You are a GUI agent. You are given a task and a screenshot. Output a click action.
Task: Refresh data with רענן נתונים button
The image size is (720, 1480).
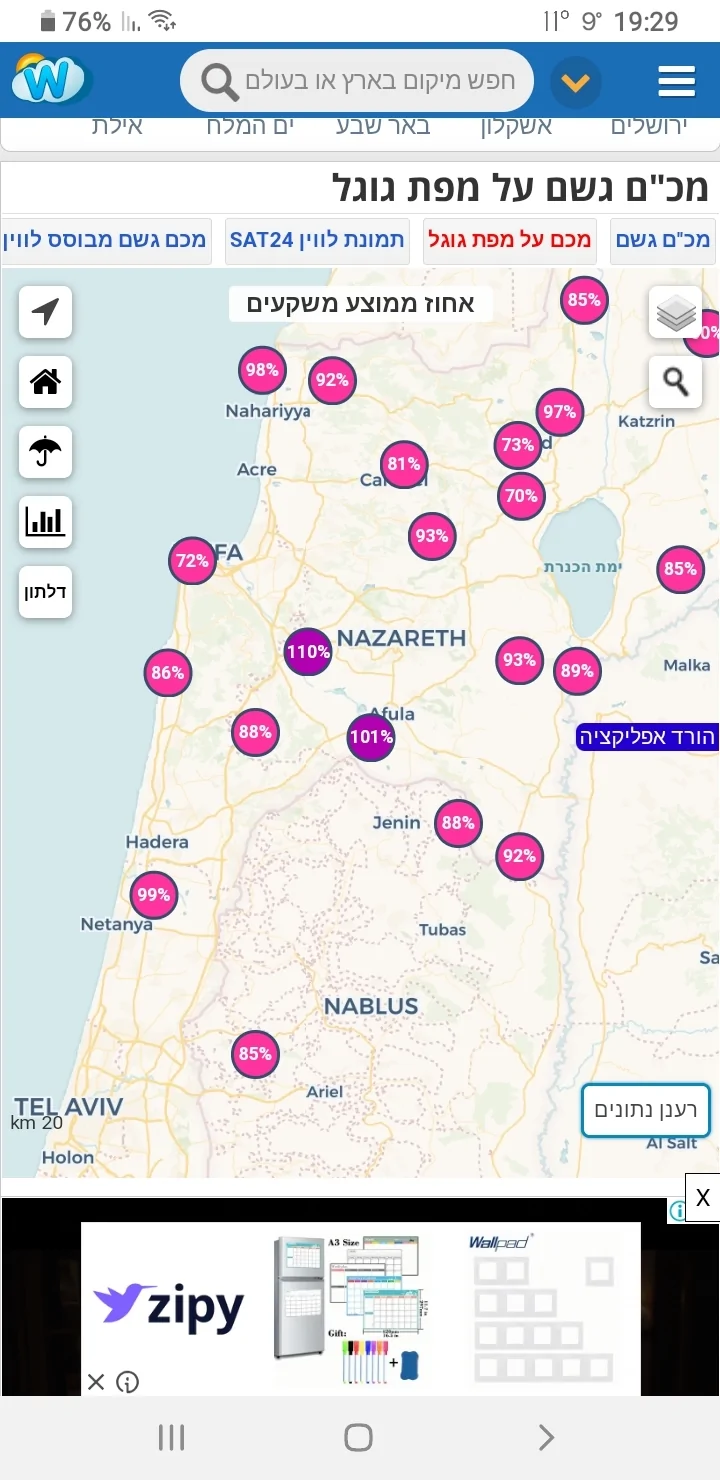646,1110
